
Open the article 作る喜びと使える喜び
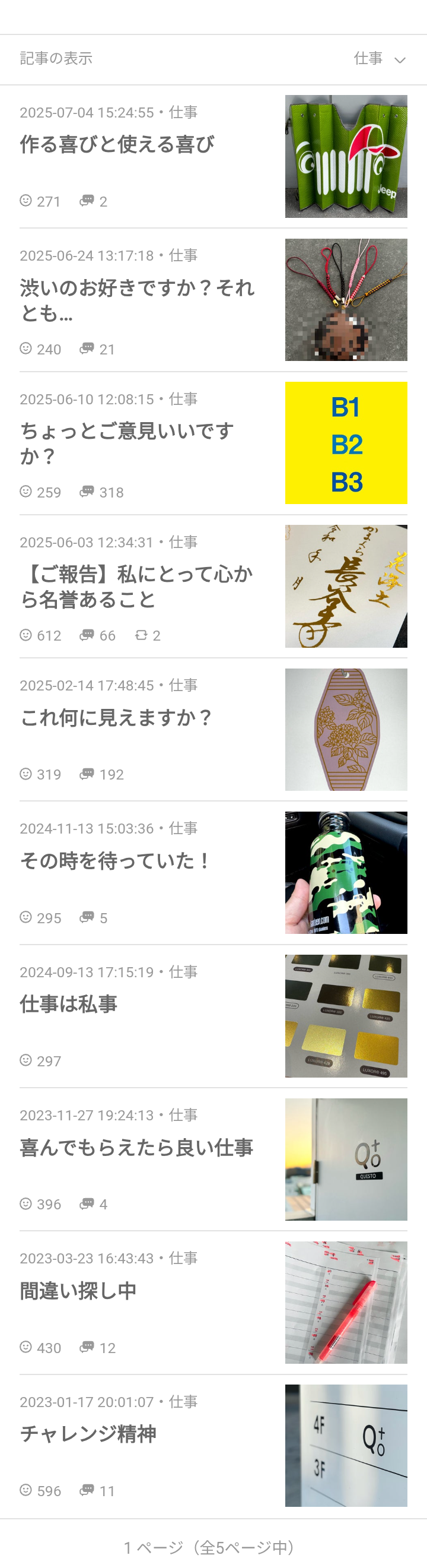click(117, 145)
